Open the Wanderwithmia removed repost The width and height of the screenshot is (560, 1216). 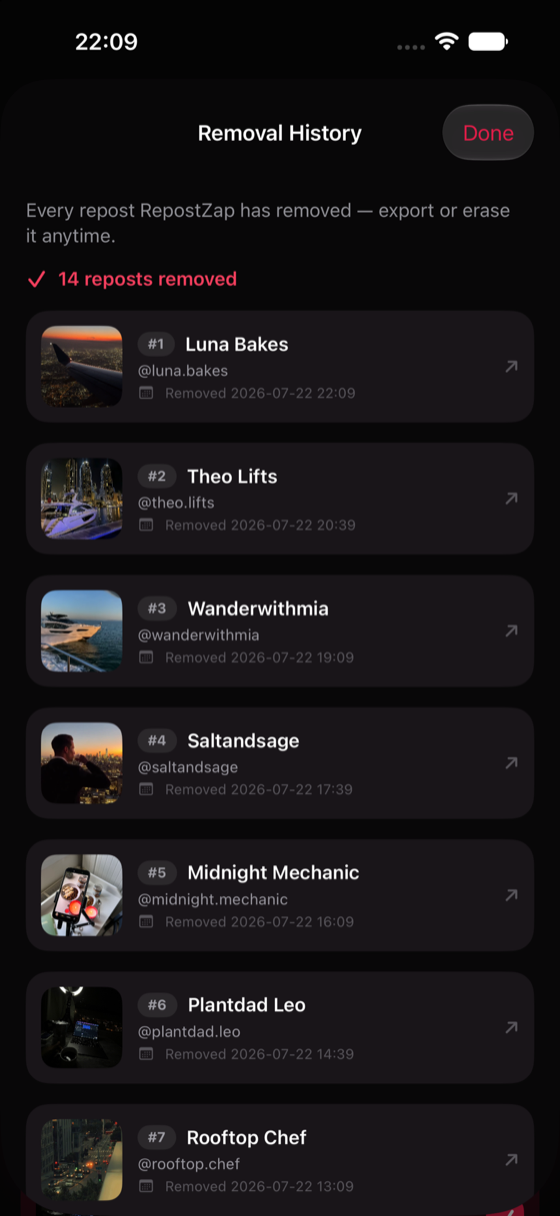coord(280,631)
